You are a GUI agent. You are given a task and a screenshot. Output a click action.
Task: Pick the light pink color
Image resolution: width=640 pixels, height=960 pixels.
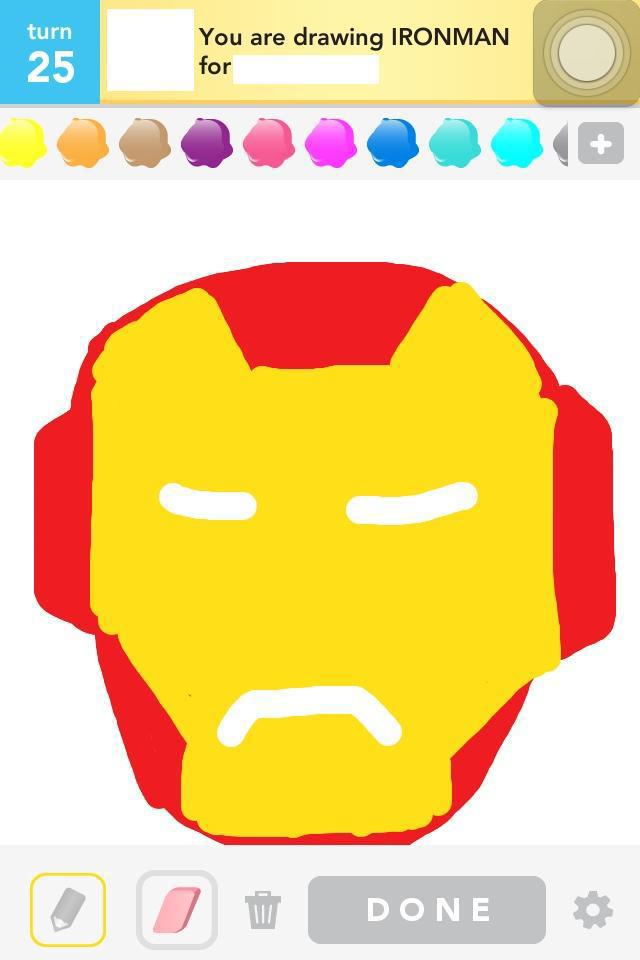pyautogui.click(x=268, y=143)
